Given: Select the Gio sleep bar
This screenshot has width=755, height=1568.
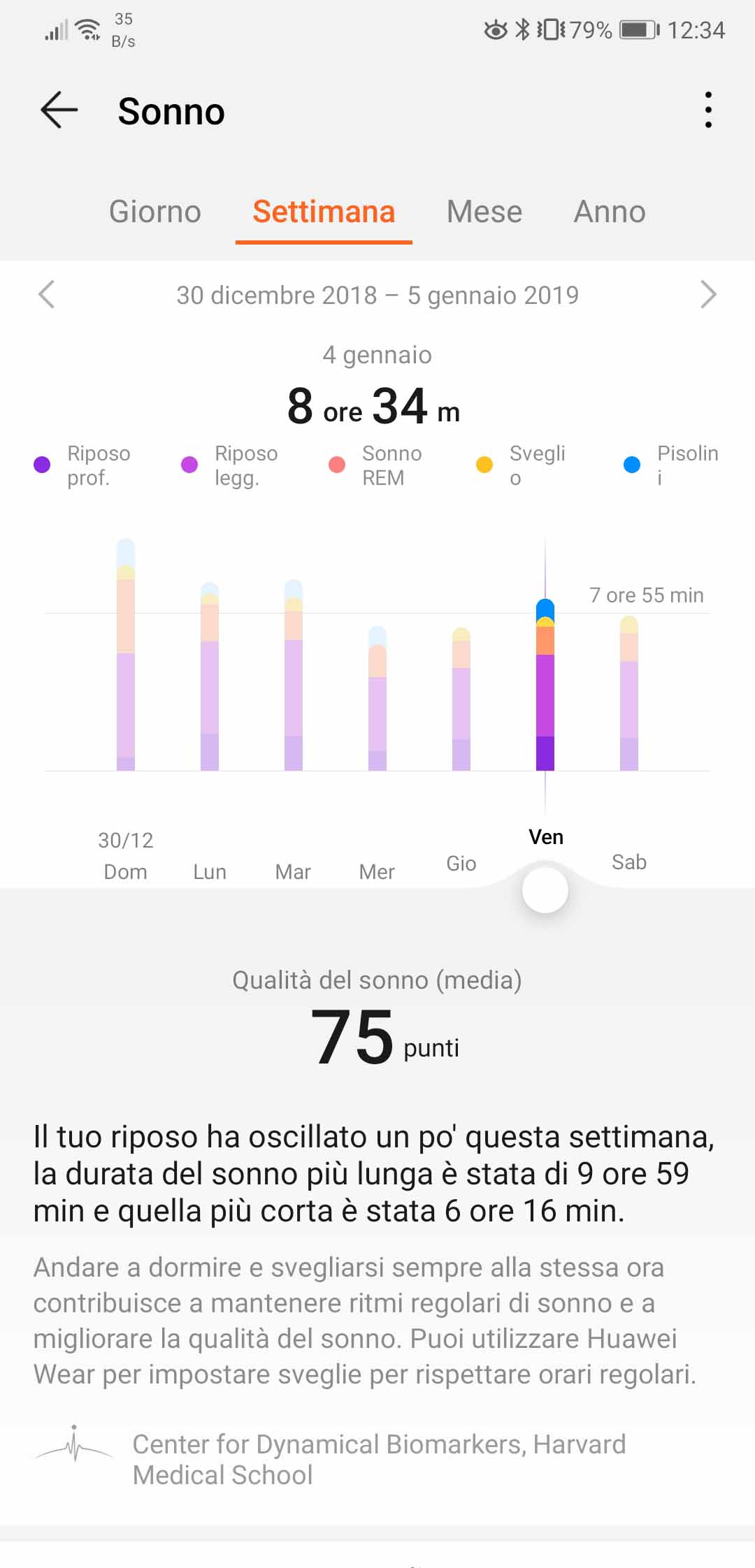Looking at the screenshot, I should pos(461,699).
